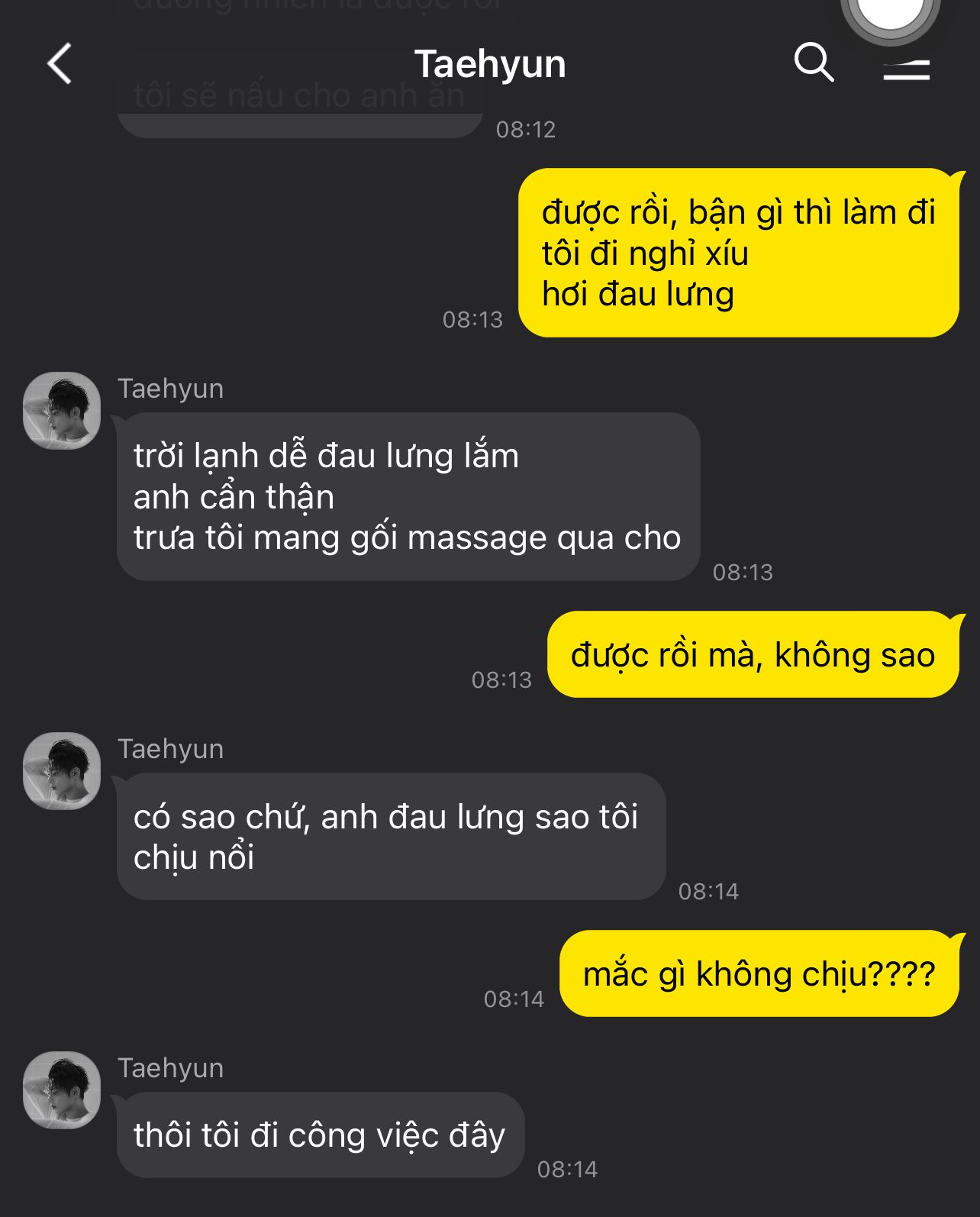The height and width of the screenshot is (1217, 980).
Task: Tap Taehyun's photo beside 'thôi tôi đi'
Action: pyautogui.click(x=62, y=1089)
